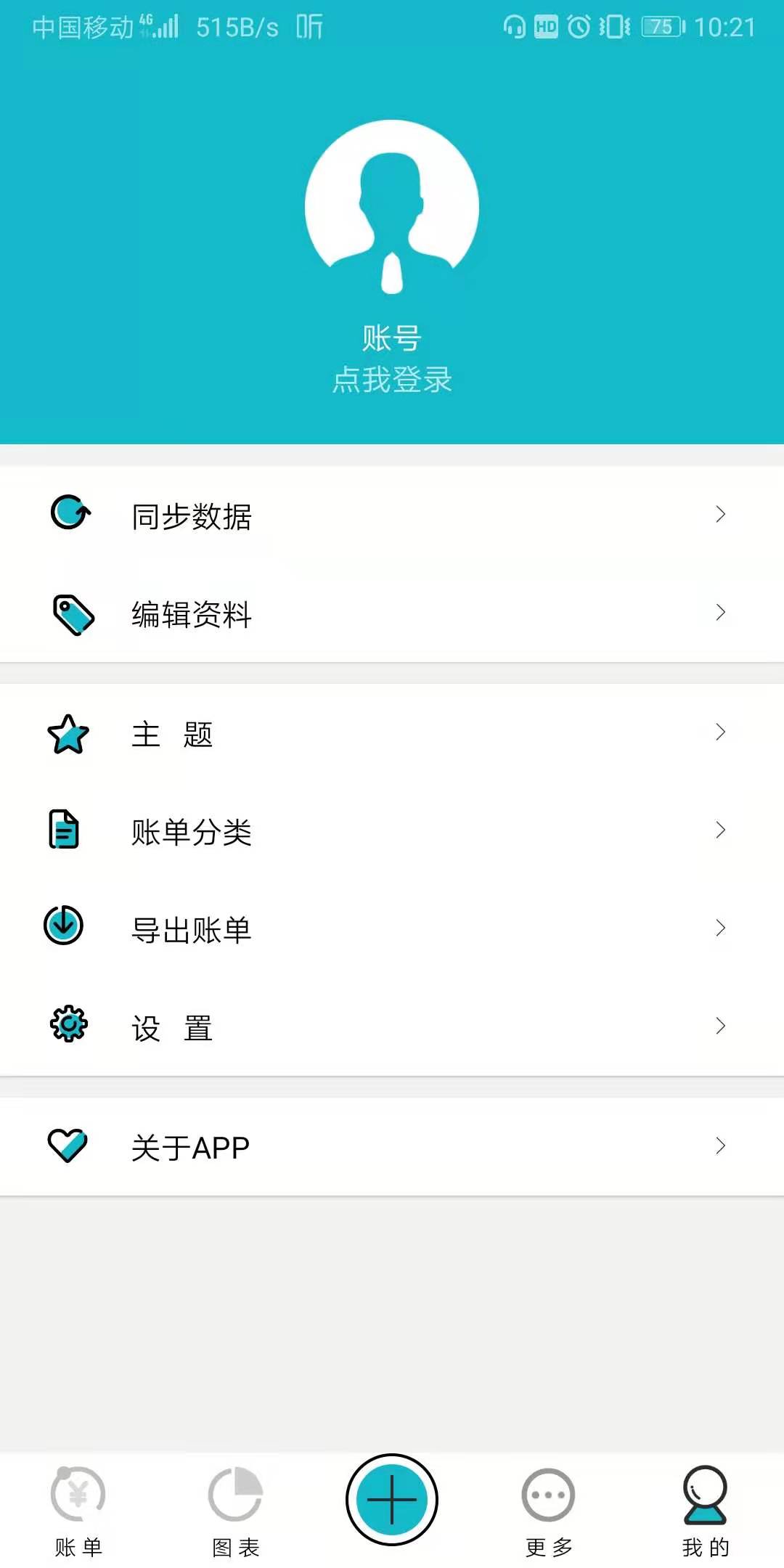Expand the 同步数据 row via its chevron
Screen dimensions: 784x1568
click(x=720, y=513)
